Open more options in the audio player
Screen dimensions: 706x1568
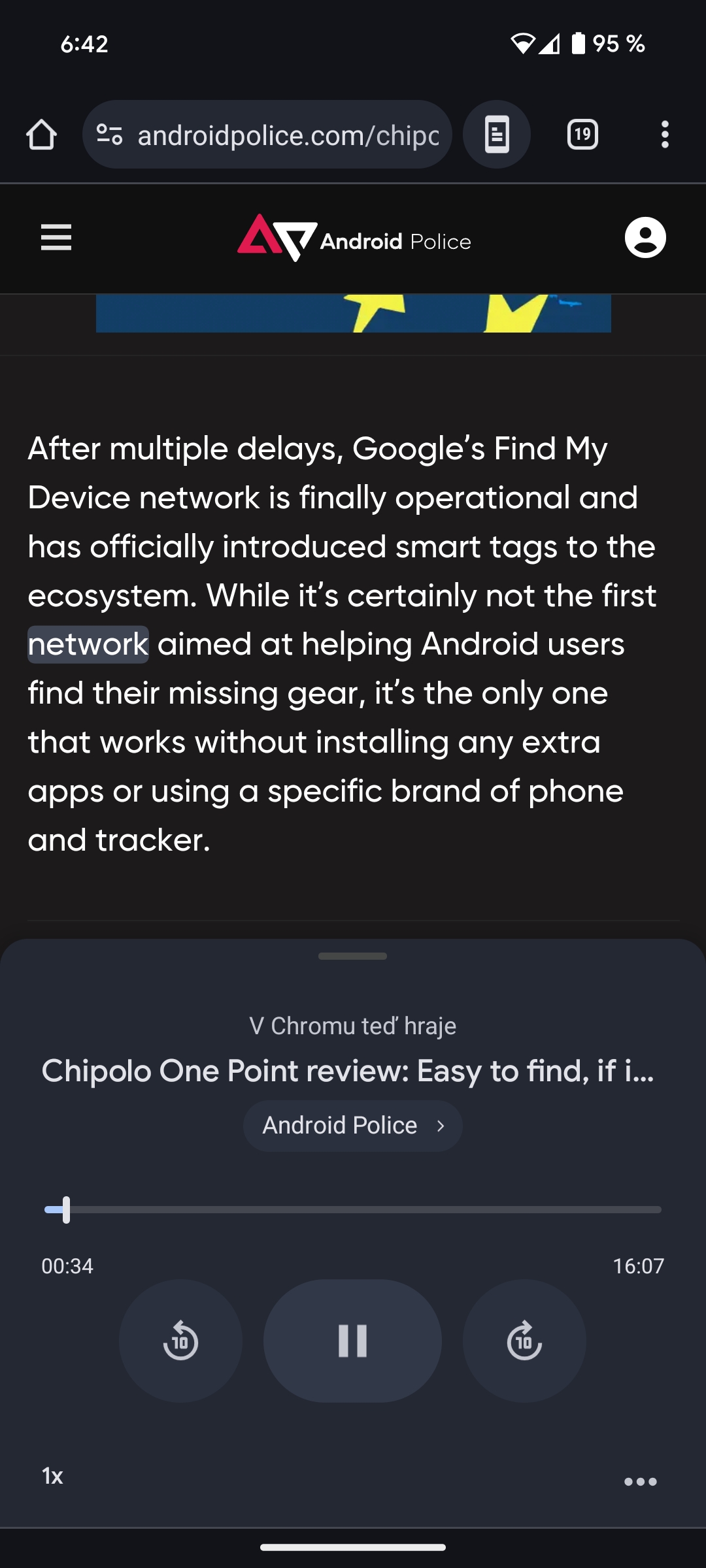point(640,1481)
